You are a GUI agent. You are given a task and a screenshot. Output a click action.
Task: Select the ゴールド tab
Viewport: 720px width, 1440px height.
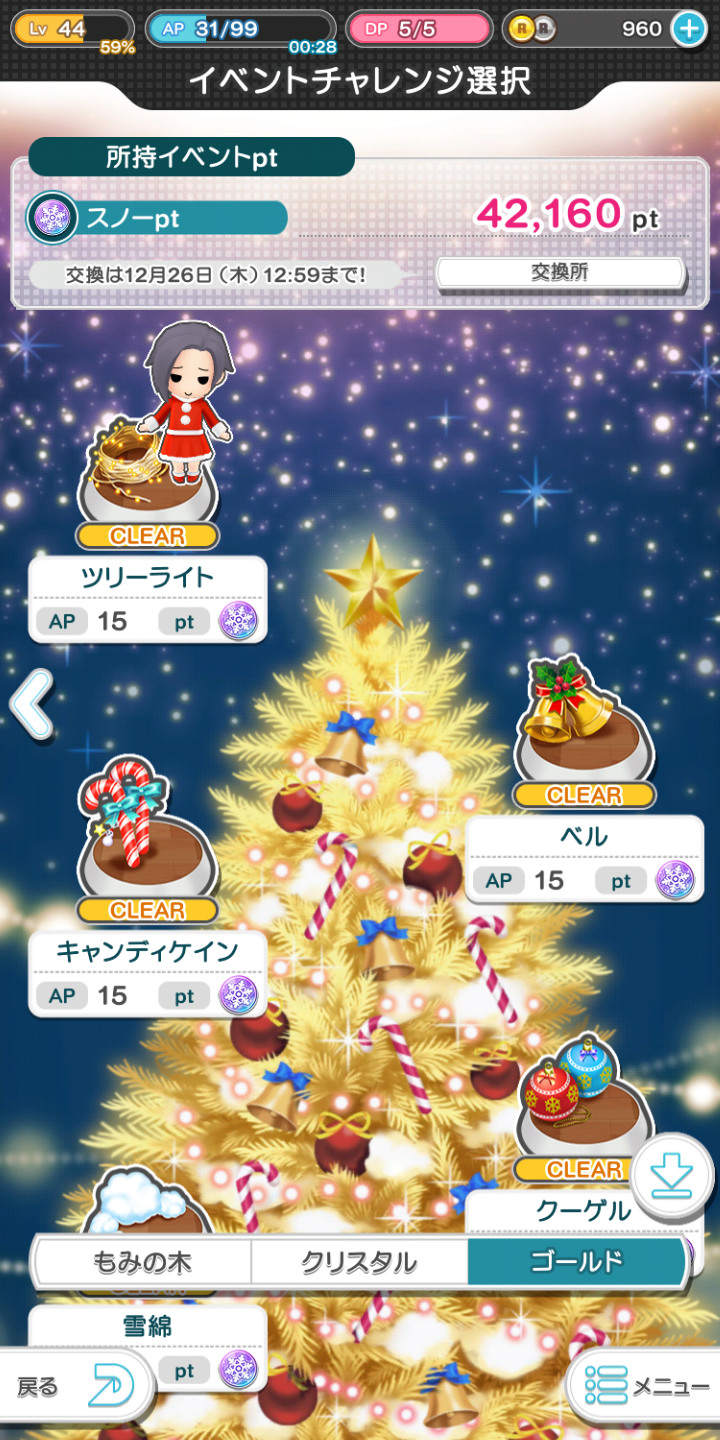[577, 1262]
